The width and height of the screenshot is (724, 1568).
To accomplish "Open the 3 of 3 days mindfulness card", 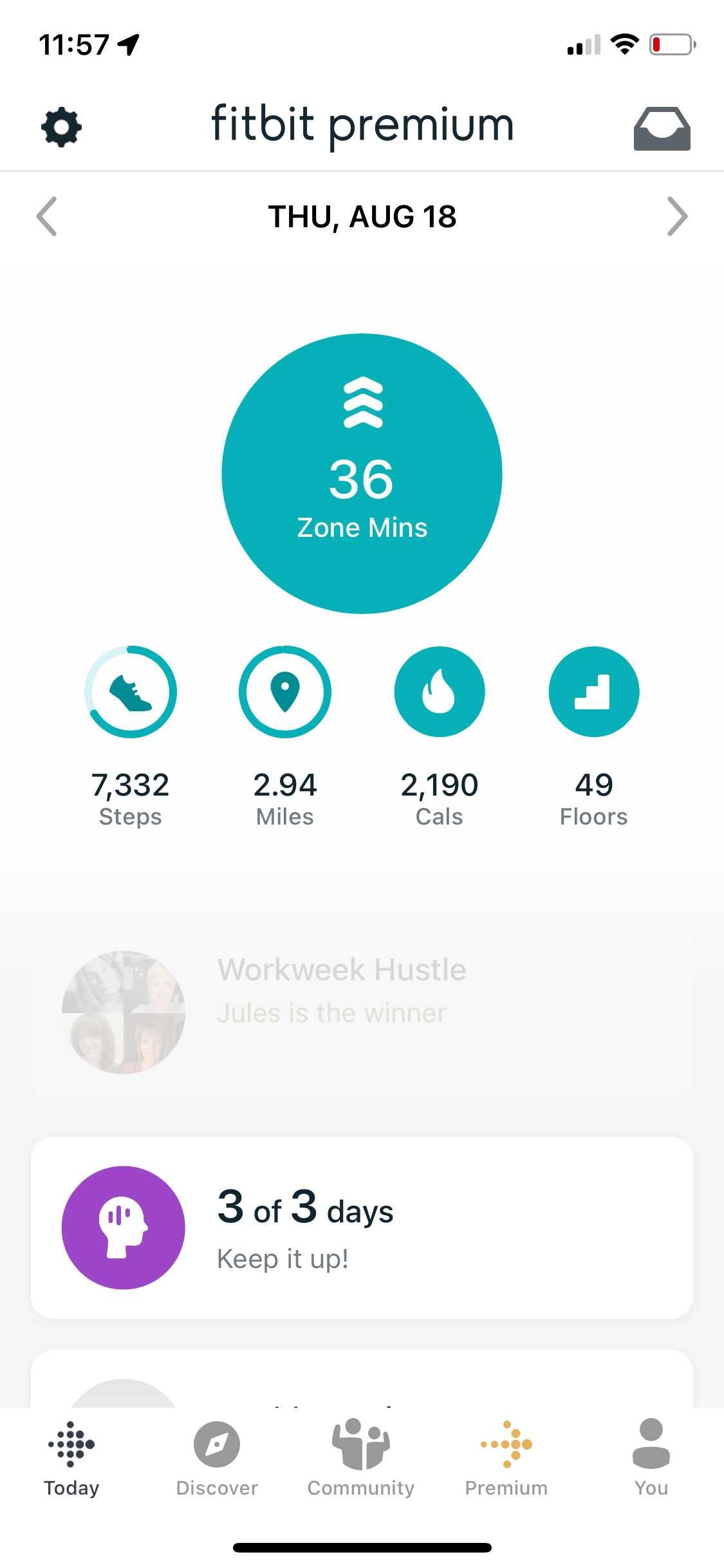I will [362, 1227].
